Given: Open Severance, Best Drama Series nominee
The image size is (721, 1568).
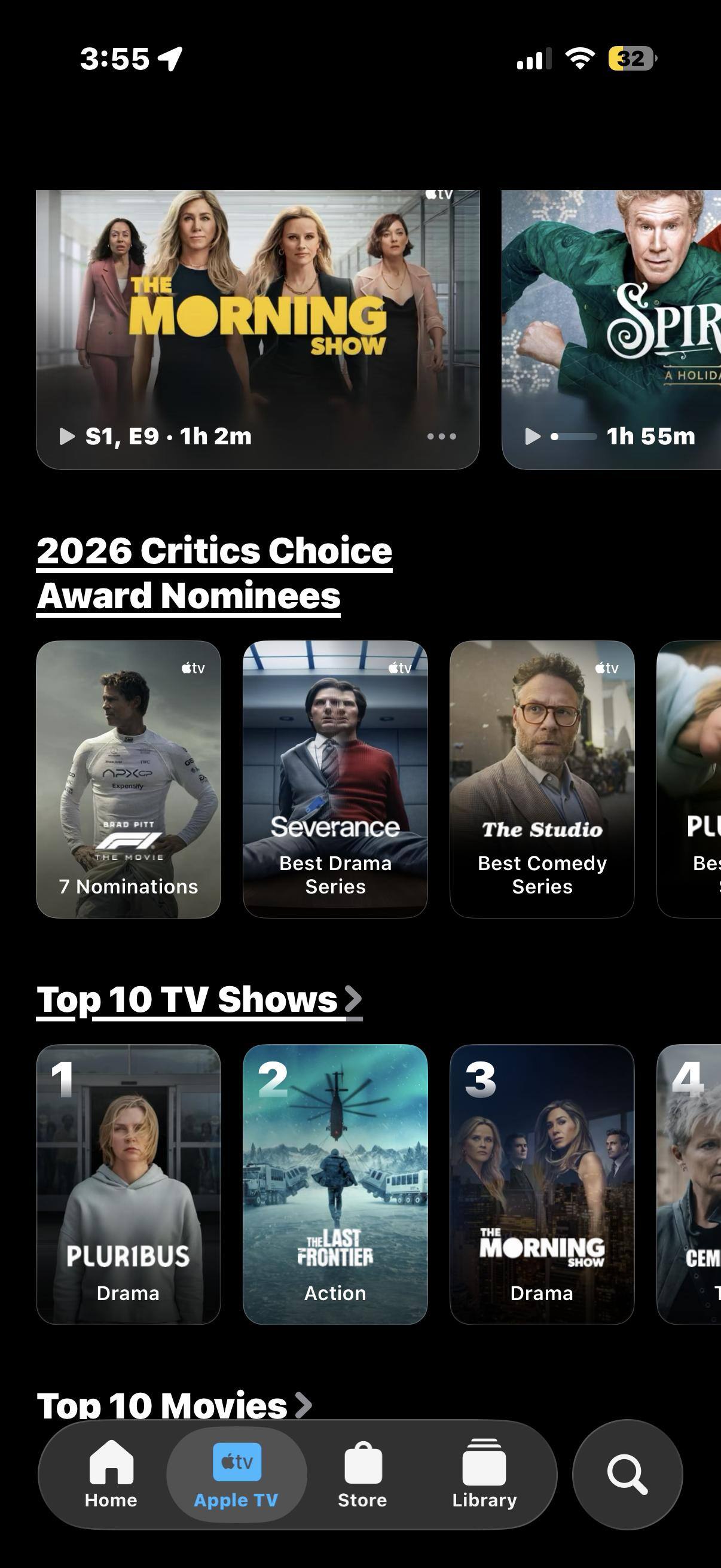Looking at the screenshot, I should (x=335, y=779).
